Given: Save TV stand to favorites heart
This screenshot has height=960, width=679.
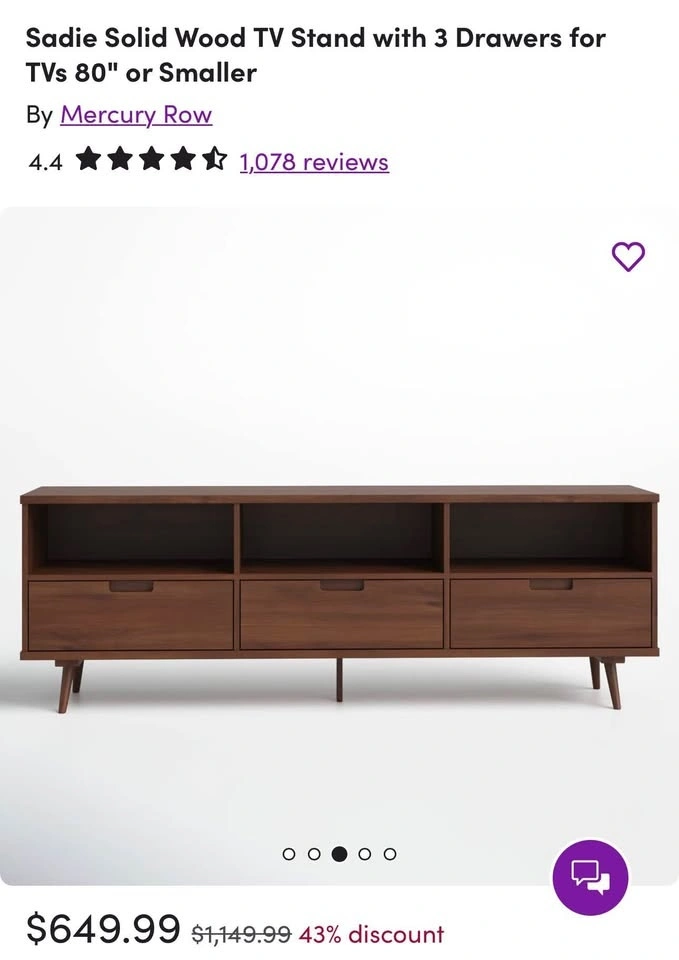Looking at the screenshot, I should click(628, 257).
